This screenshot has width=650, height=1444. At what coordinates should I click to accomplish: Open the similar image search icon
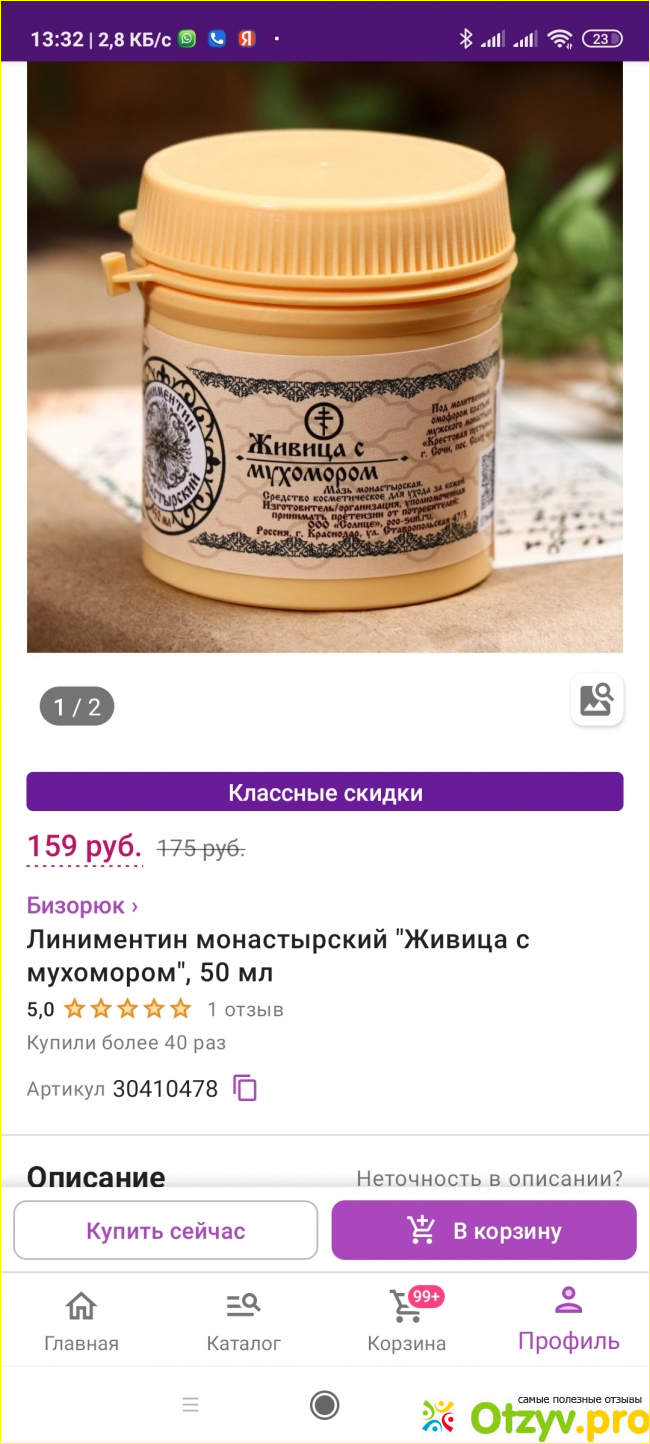[597, 700]
